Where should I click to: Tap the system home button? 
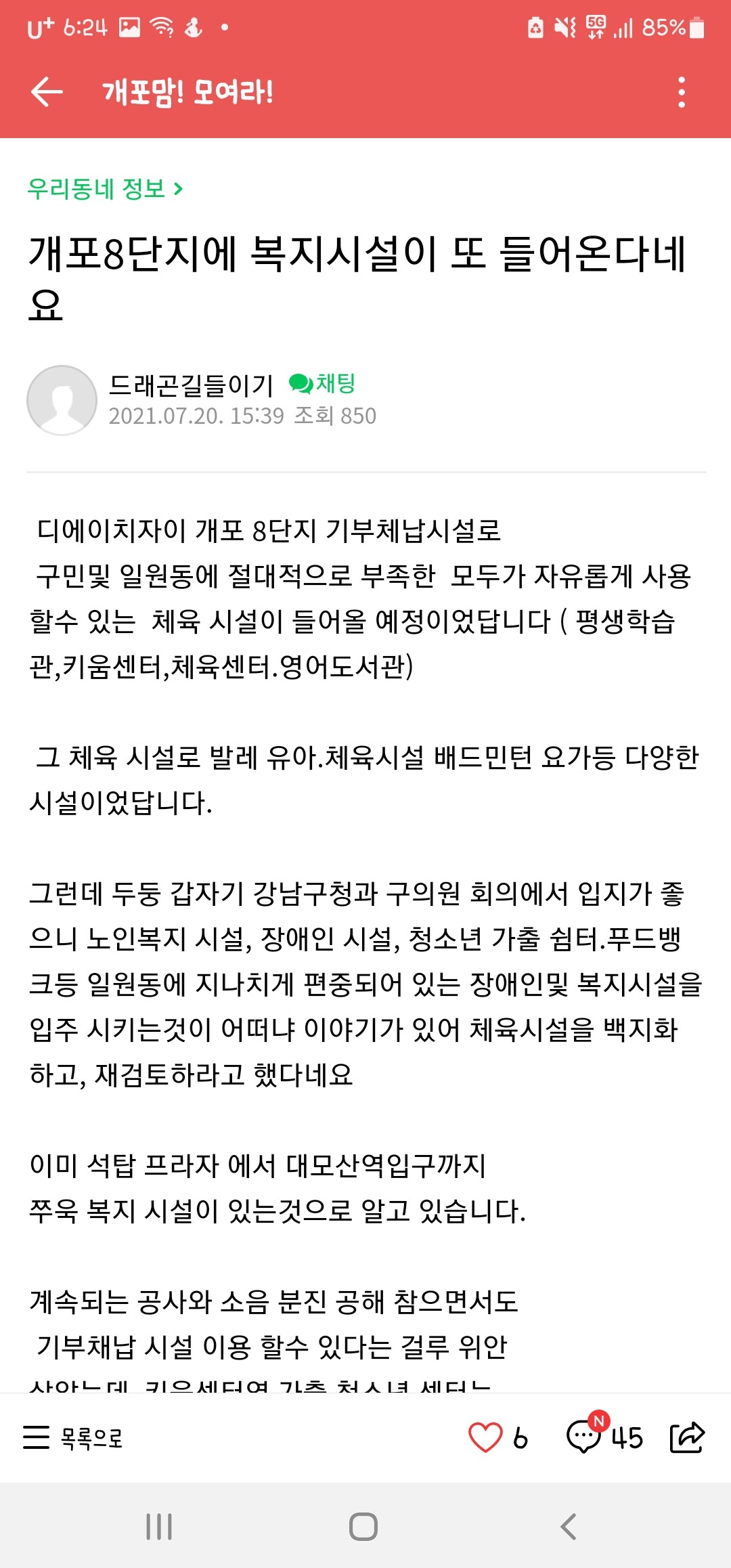point(363,1527)
